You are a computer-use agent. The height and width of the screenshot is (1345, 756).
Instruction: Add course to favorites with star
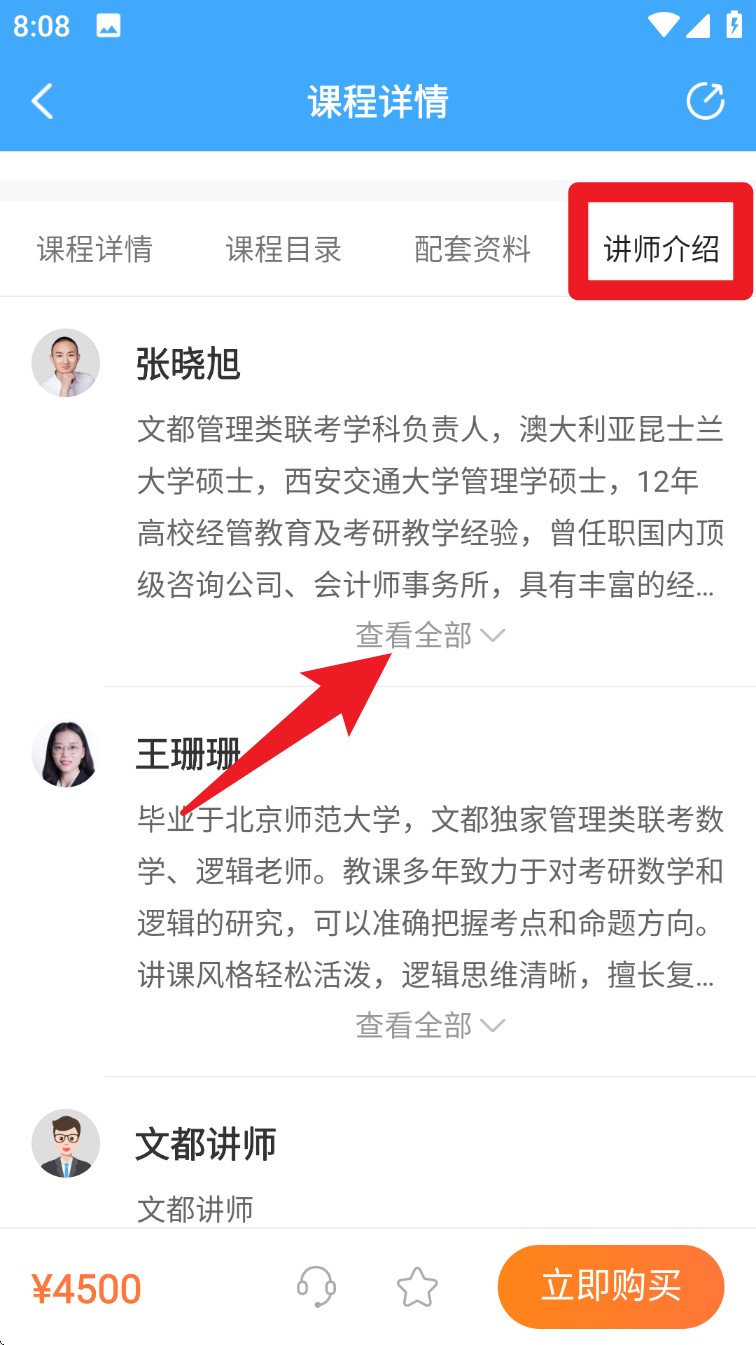[x=417, y=1287]
